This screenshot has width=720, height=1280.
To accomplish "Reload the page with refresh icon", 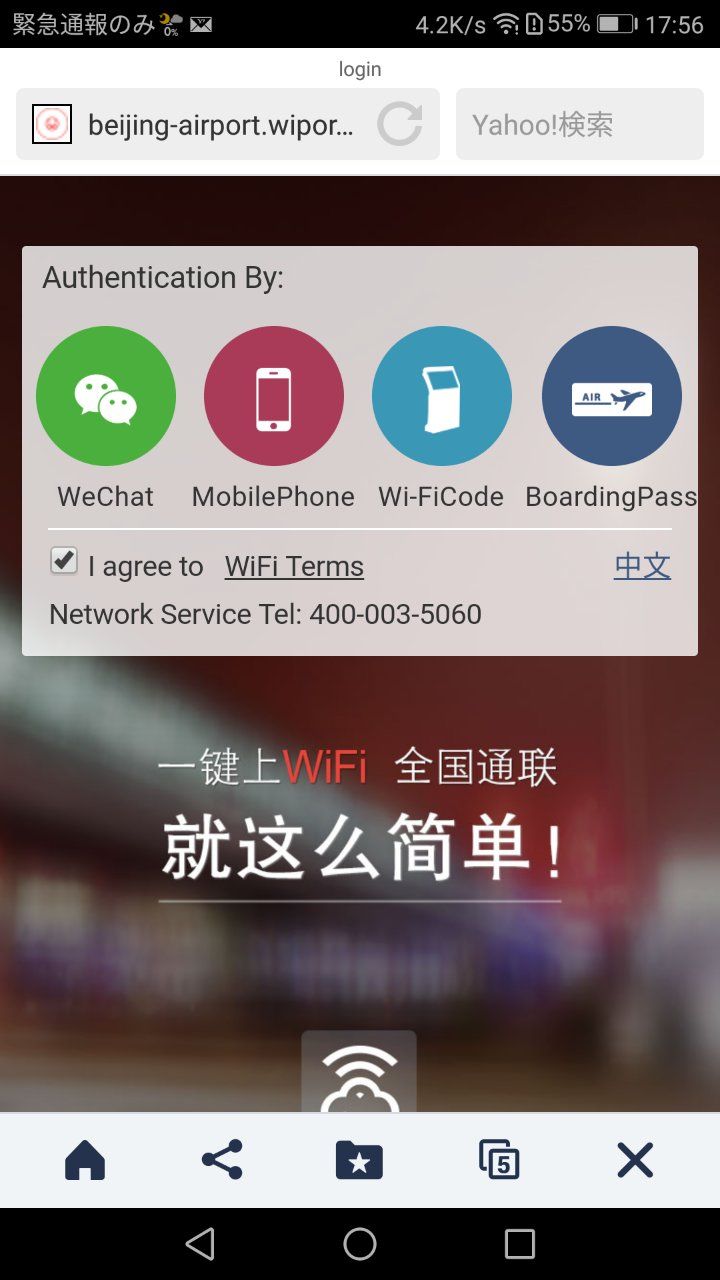I will click(x=400, y=125).
